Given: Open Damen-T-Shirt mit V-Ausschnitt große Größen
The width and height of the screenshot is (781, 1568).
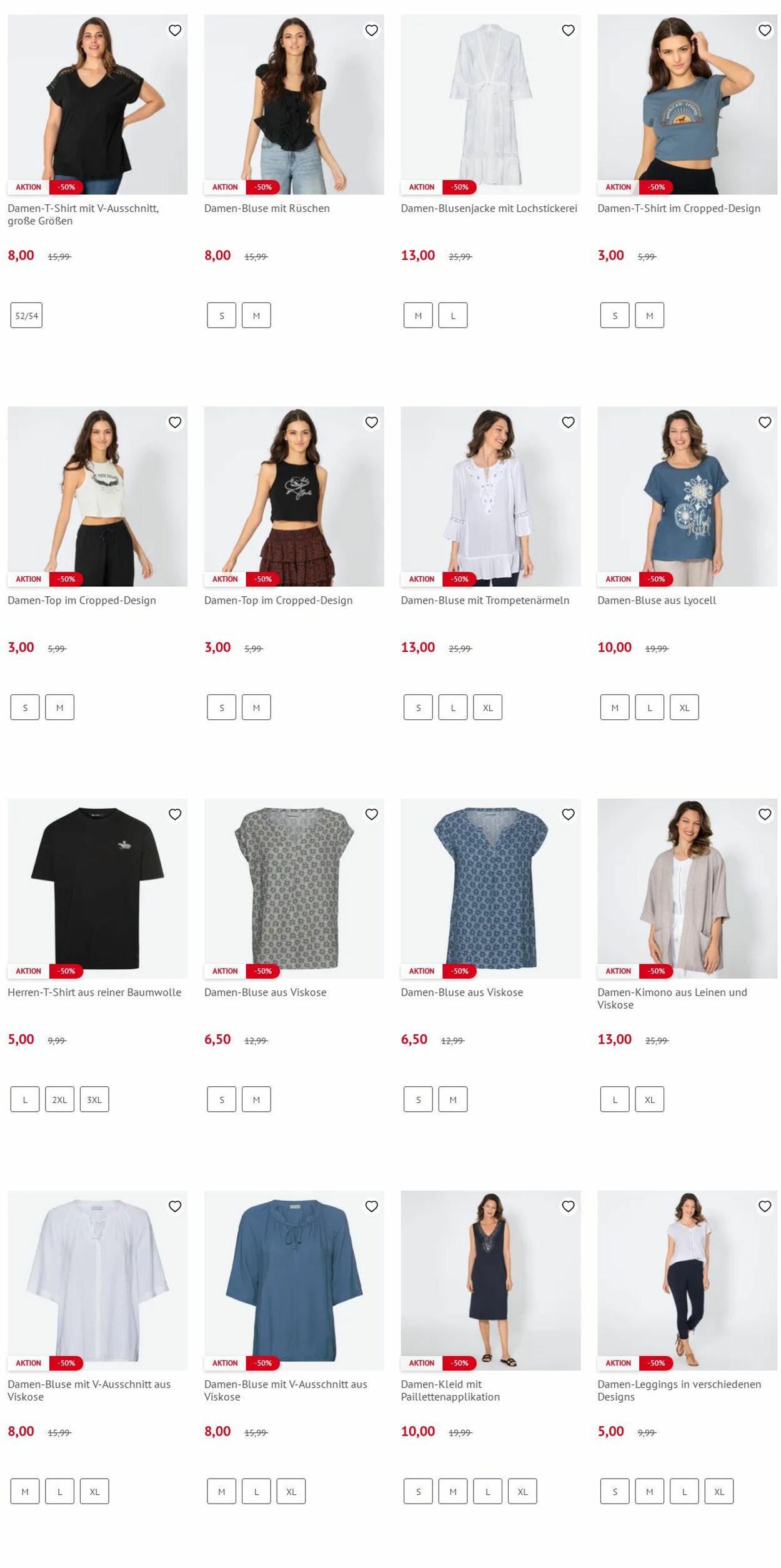Looking at the screenshot, I should pos(83,214).
